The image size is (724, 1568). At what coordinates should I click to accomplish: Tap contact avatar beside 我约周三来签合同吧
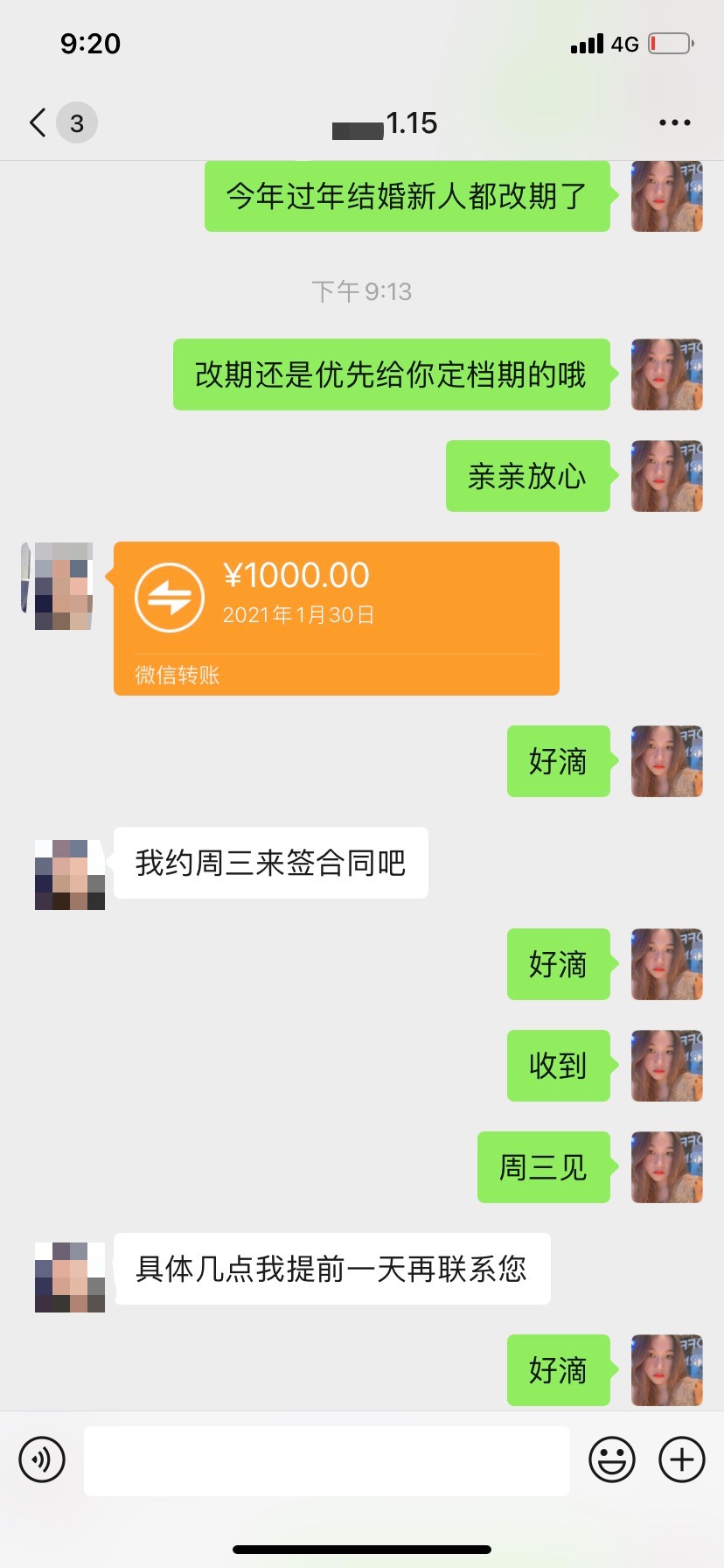[x=69, y=874]
